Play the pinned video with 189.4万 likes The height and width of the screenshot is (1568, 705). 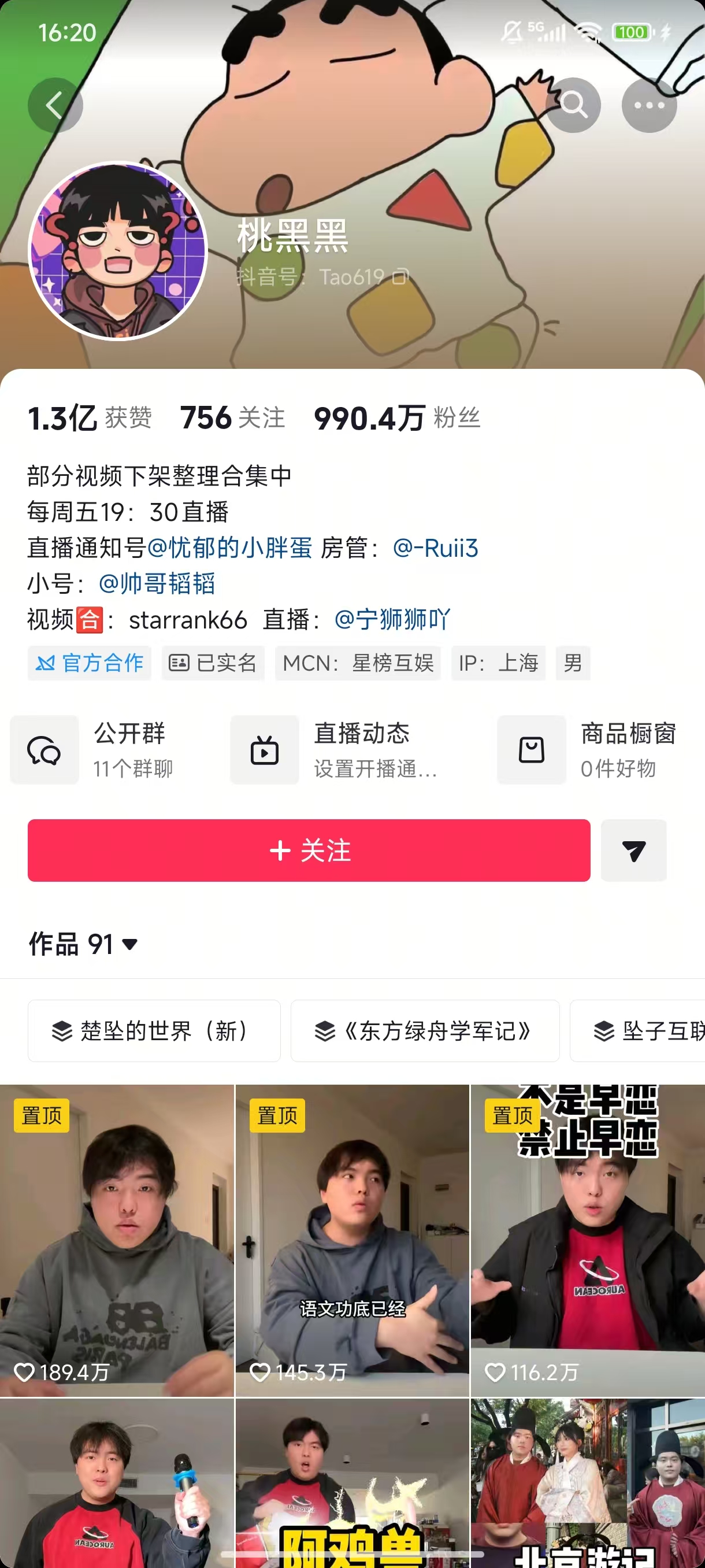117,1242
